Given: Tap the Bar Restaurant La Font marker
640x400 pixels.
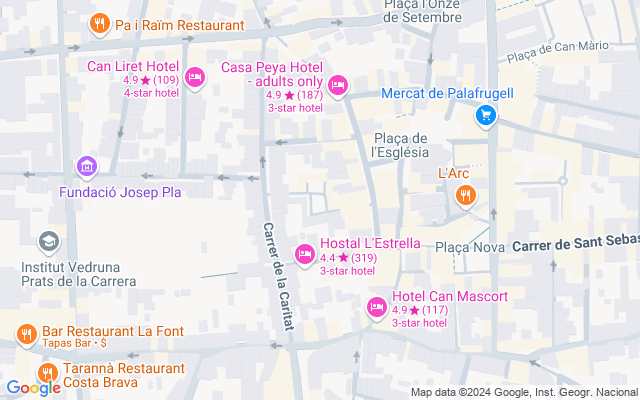Looking at the screenshot, I should (x=27, y=333).
